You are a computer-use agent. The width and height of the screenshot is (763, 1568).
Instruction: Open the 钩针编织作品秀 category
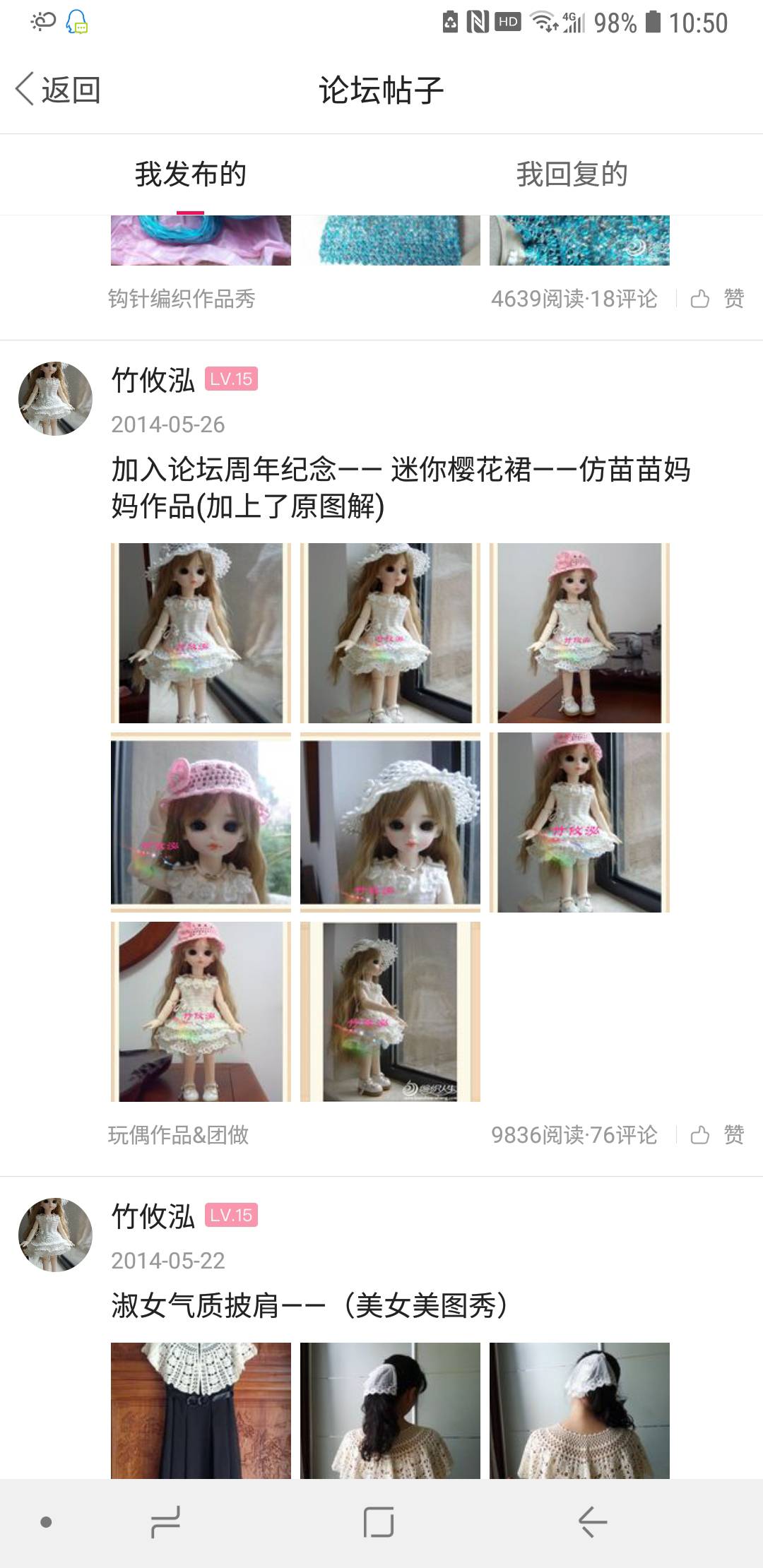(x=182, y=299)
